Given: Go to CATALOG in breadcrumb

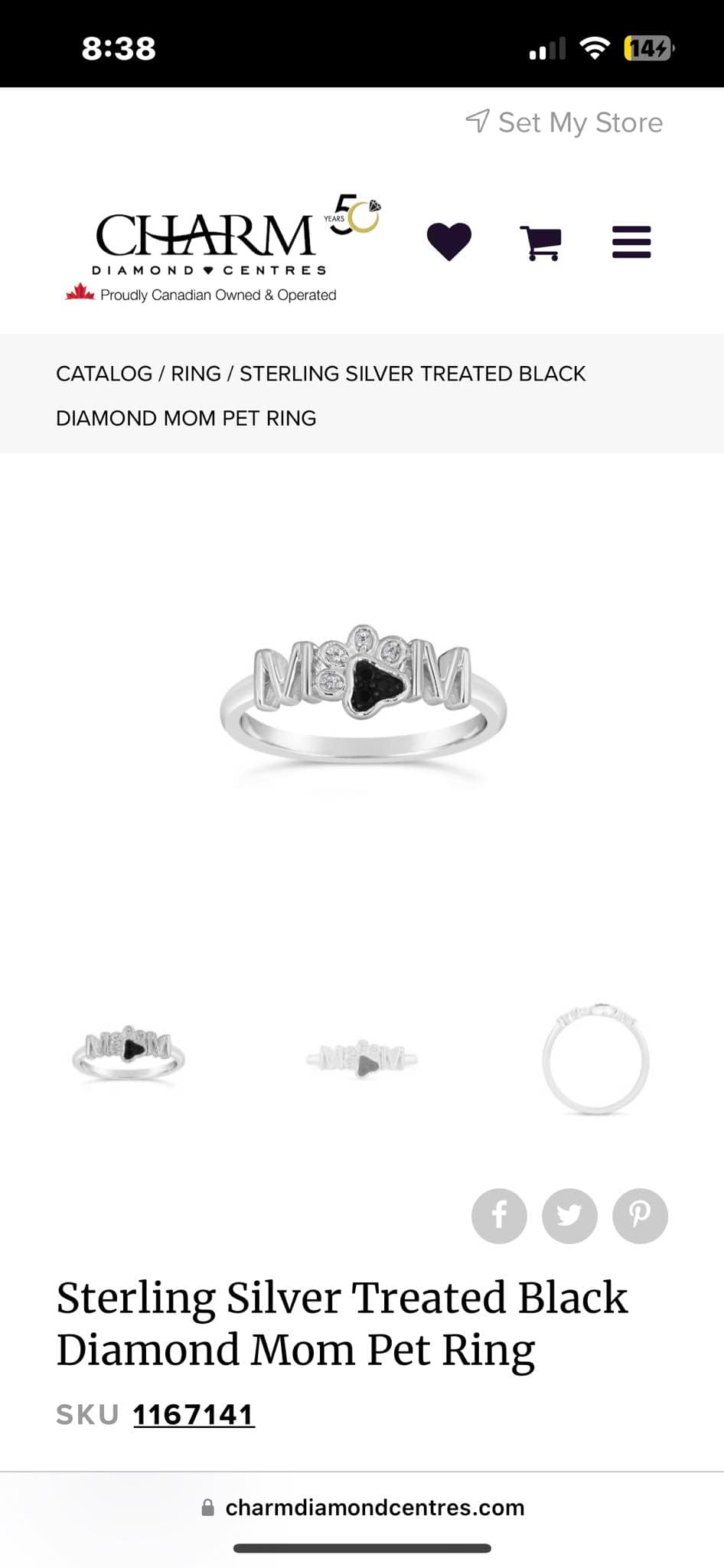Looking at the screenshot, I should (104, 374).
